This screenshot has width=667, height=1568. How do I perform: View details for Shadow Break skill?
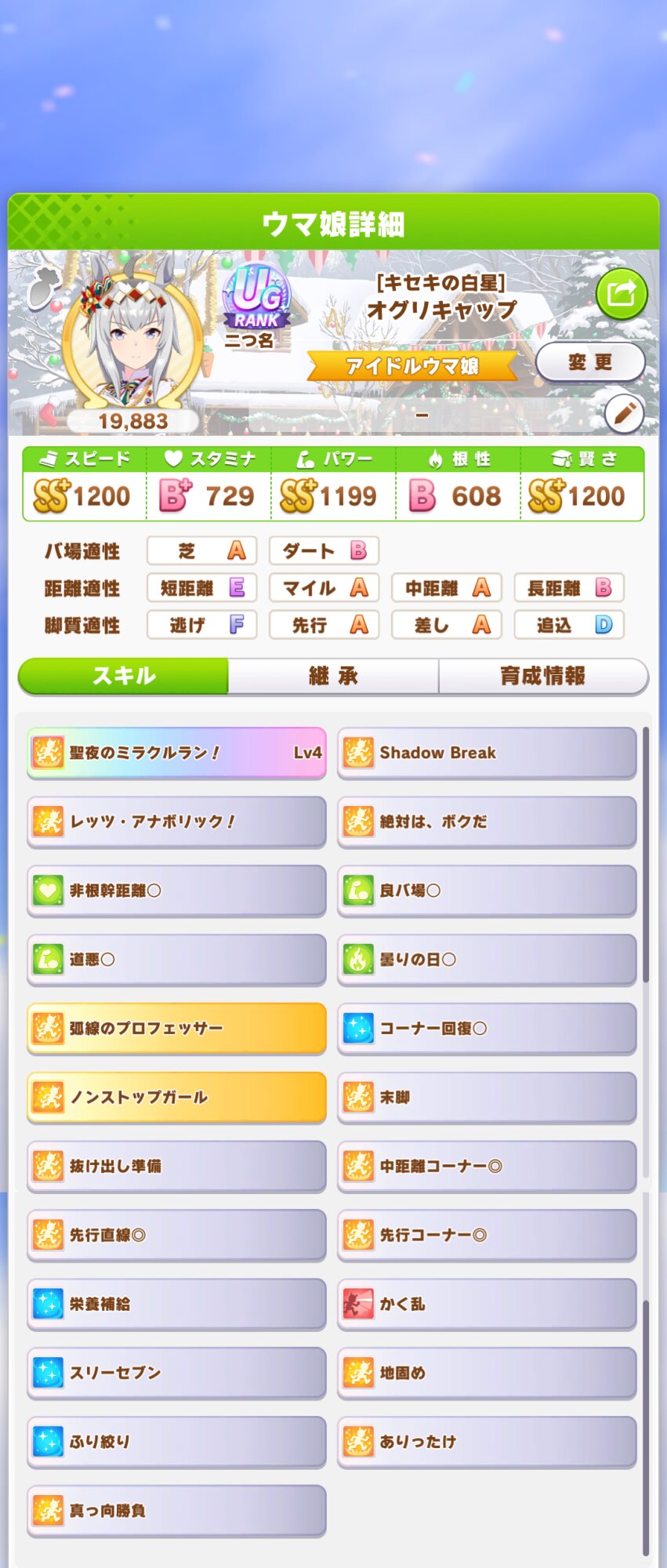coord(487,753)
